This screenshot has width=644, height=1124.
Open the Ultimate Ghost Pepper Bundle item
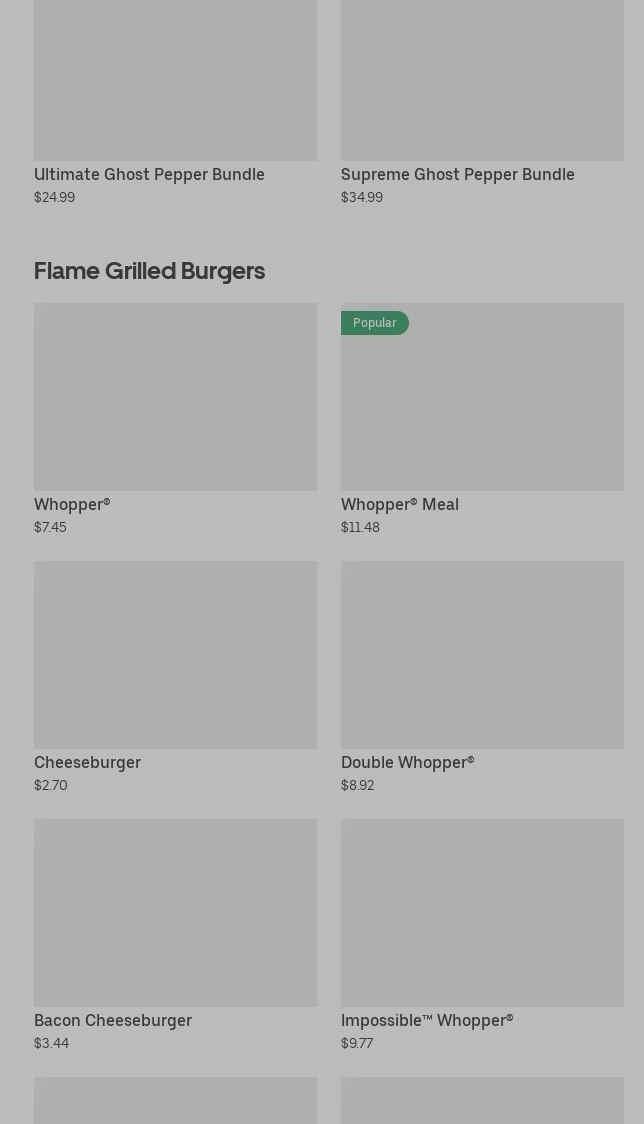point(175,100)
